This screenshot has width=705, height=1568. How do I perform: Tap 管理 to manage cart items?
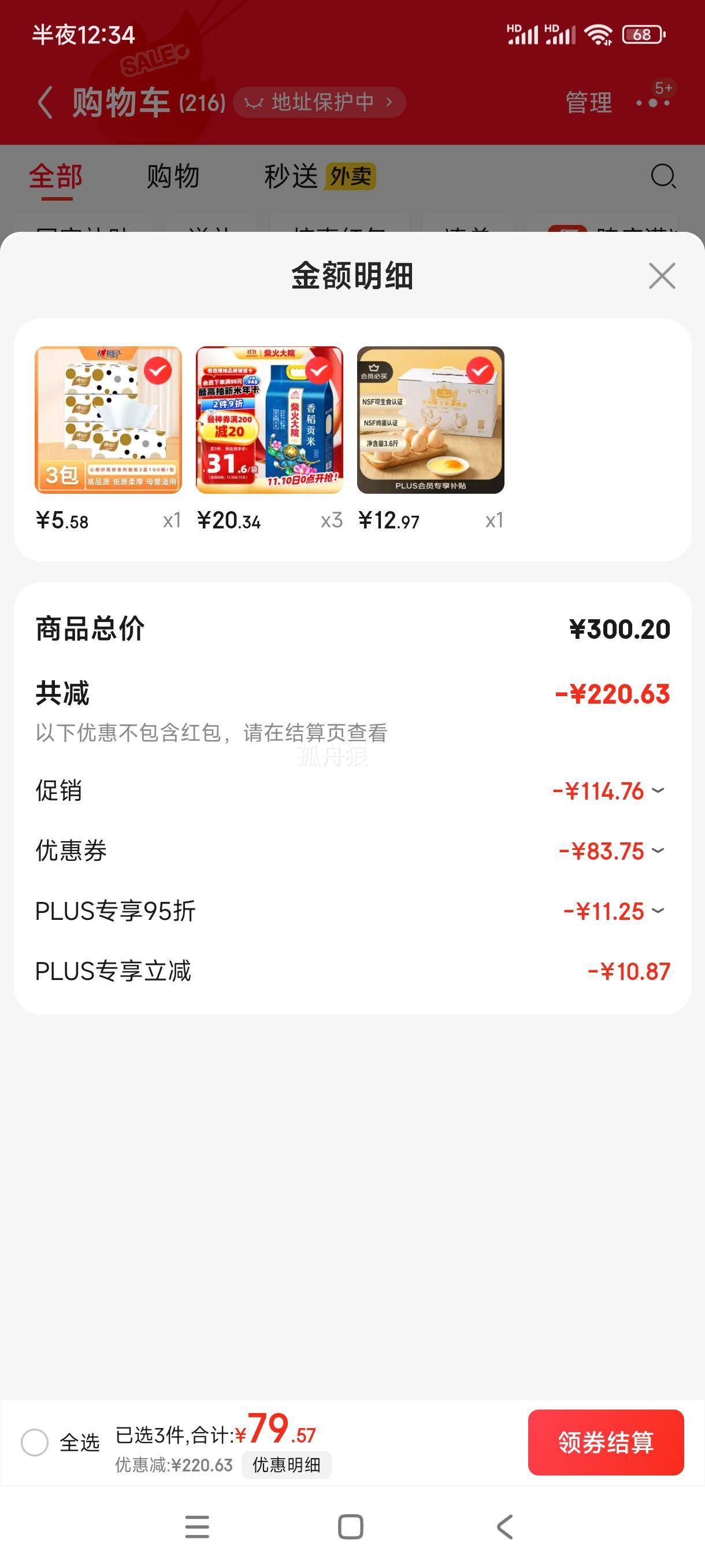(588, 103)
